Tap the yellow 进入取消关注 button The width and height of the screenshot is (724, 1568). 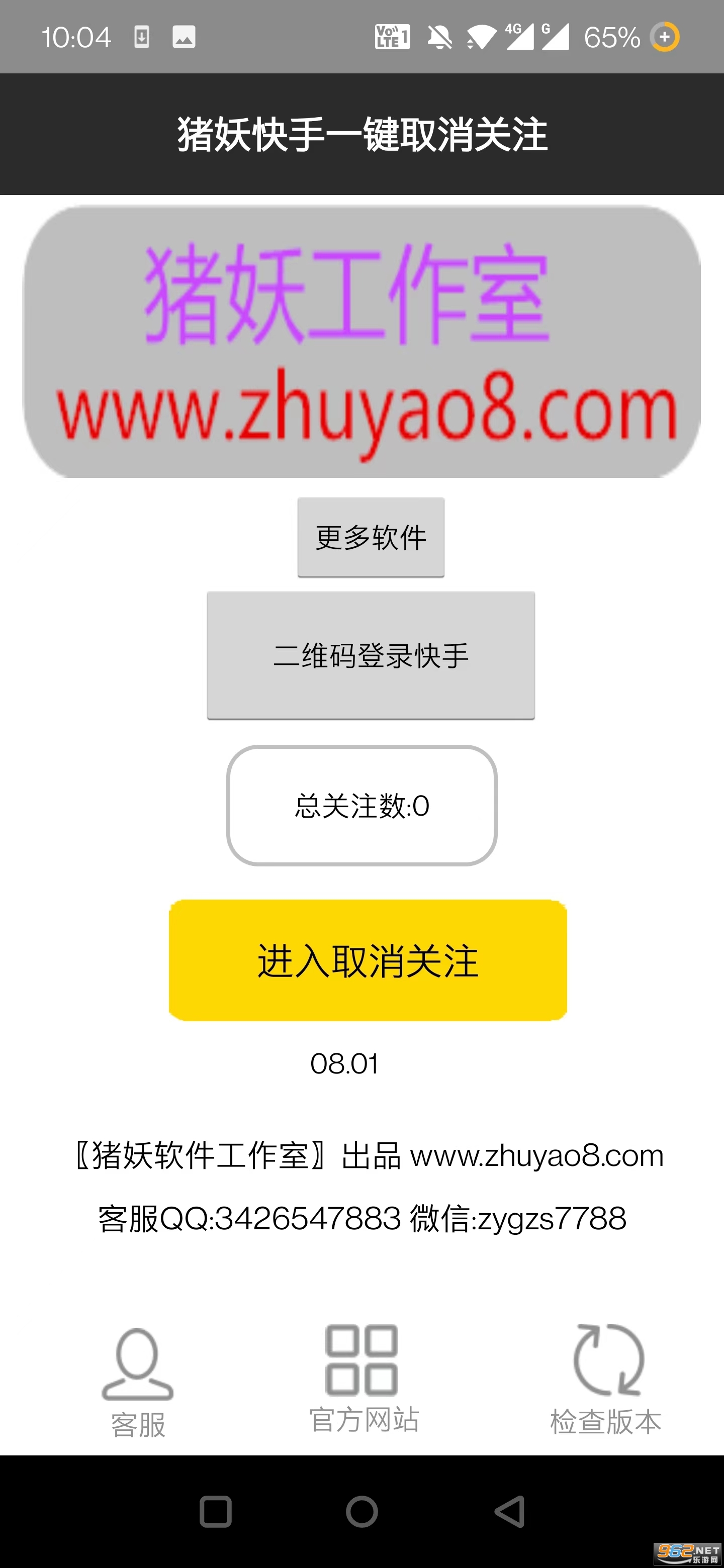tap(368, 960)
